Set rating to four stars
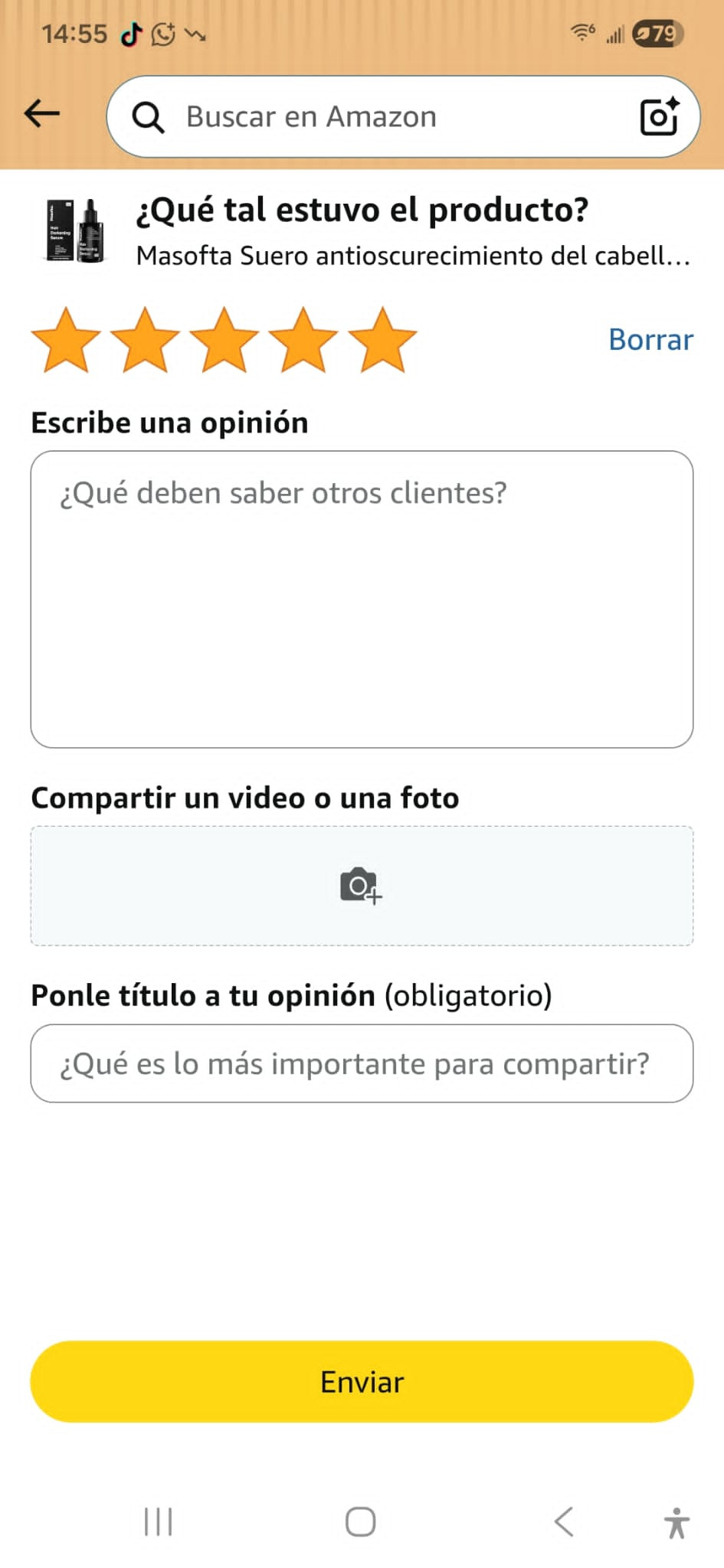The width and height of the screenshot is (724, 1568). [303, 340]
